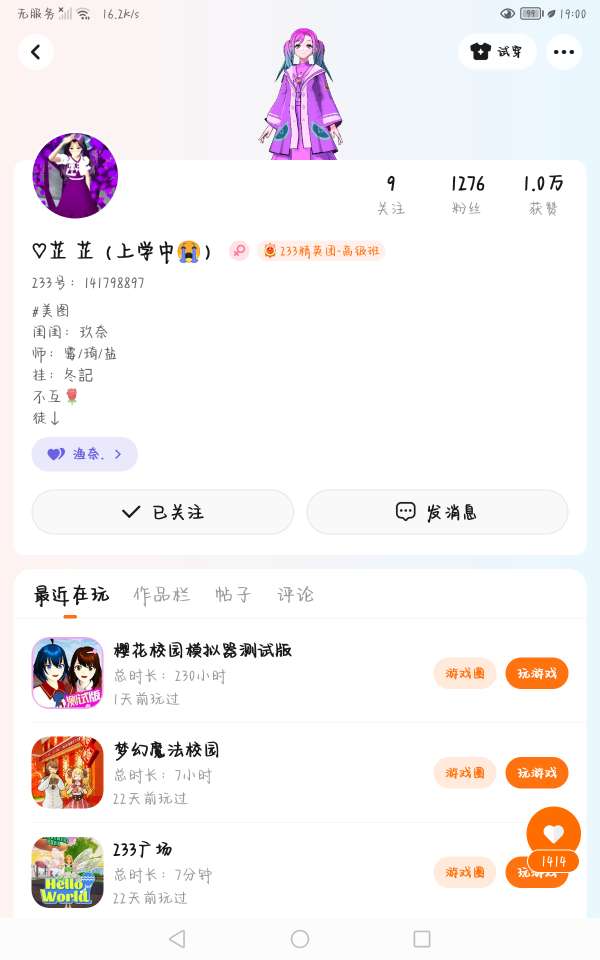Go back using the top-left arrow
Viewport: 600px width, 960px height.
coord(36,52)
